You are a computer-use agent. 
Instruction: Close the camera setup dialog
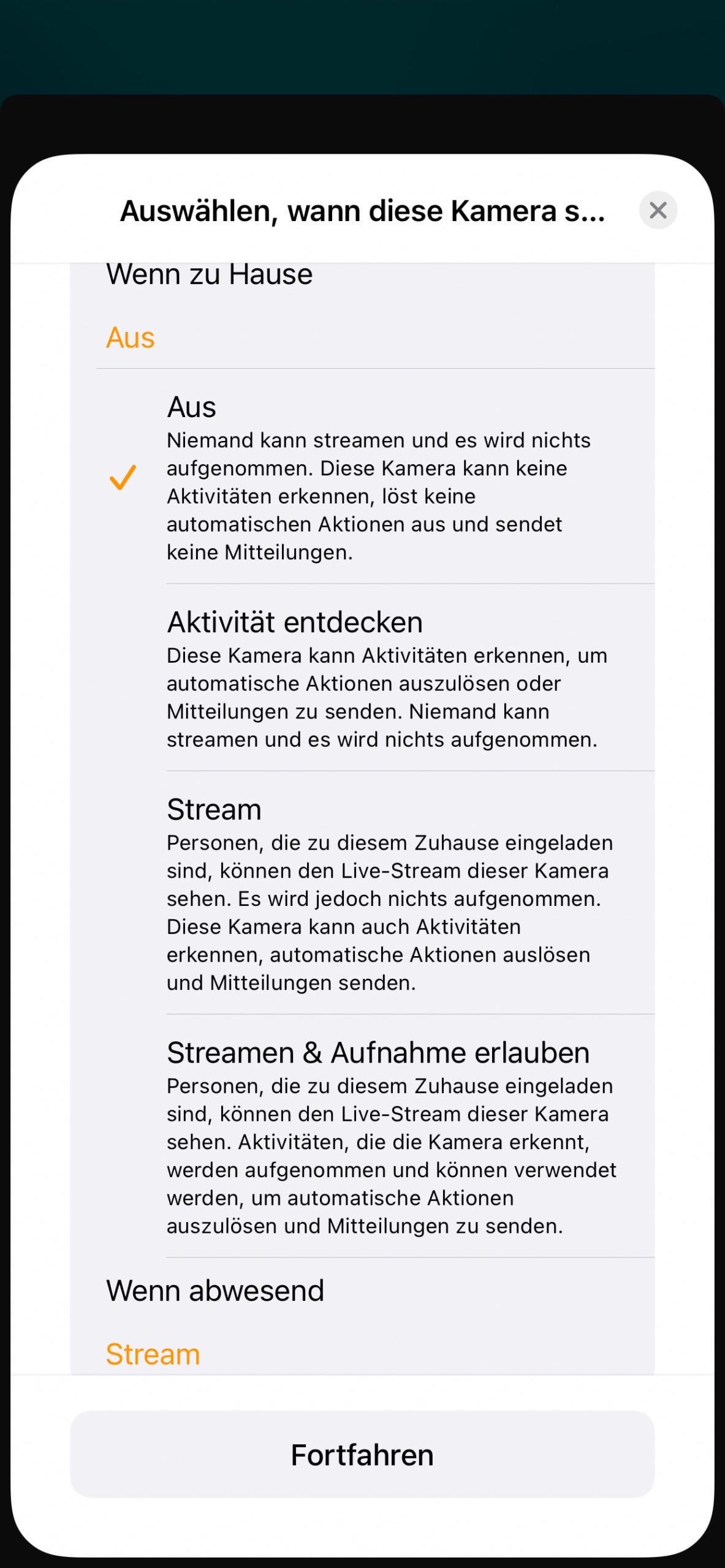pyautogui.click(x=658, y=210)
